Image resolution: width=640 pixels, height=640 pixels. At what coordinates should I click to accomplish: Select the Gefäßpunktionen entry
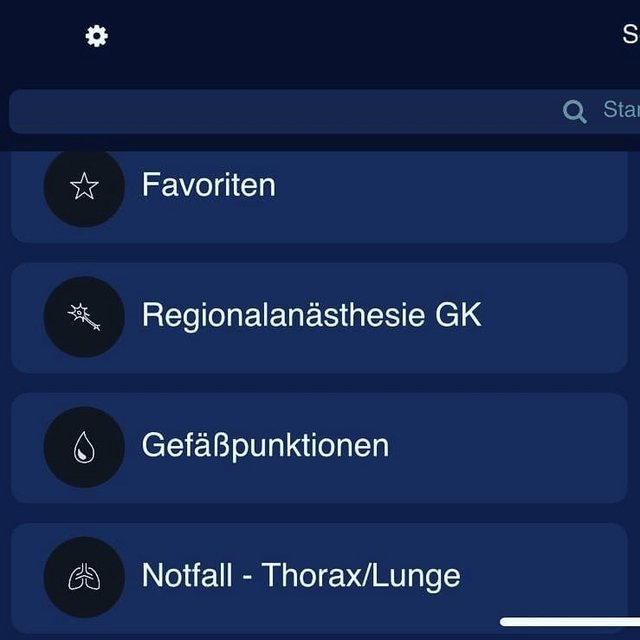(x=320, y=447)
